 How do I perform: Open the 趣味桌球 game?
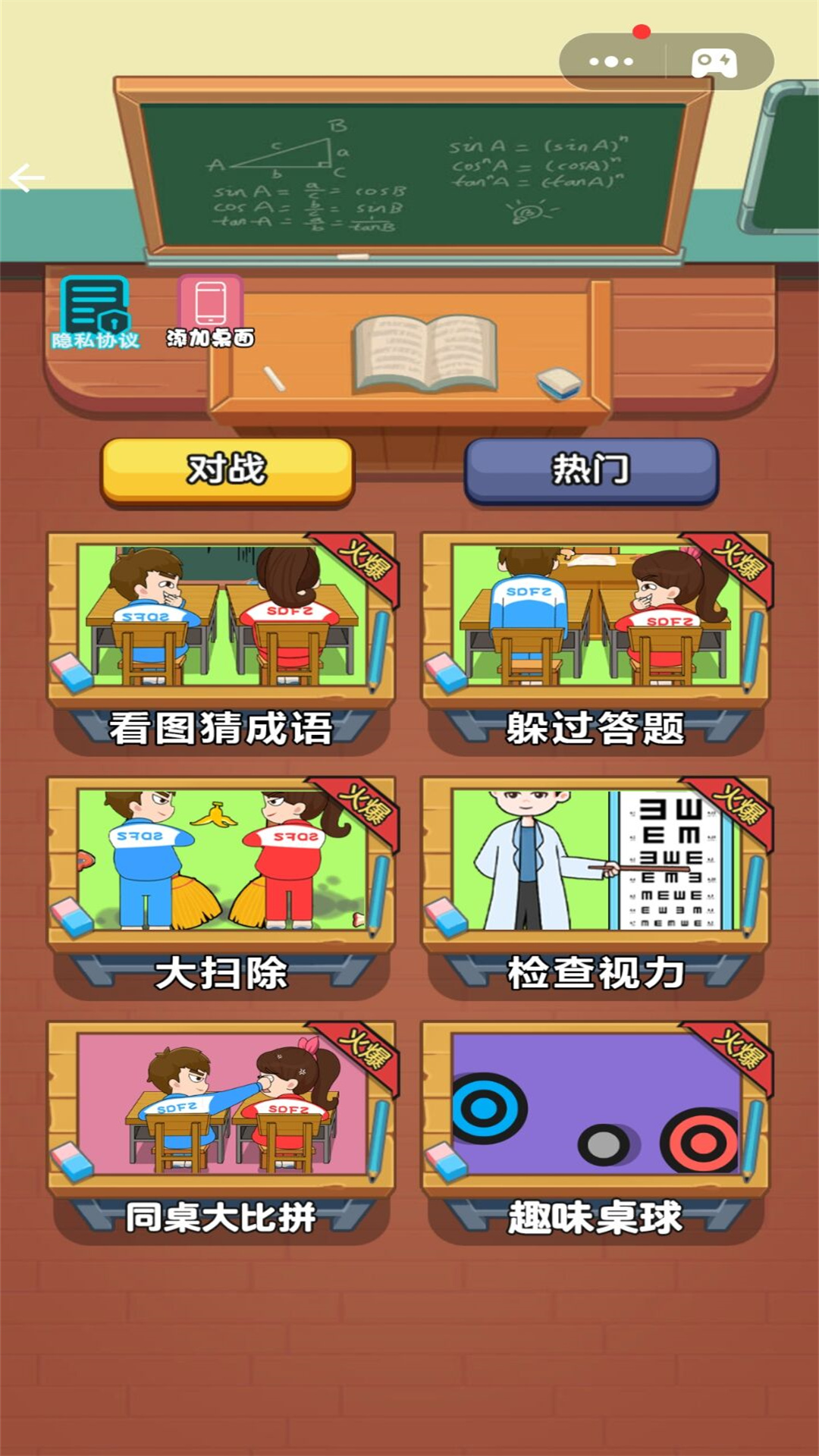[596, 1131]
